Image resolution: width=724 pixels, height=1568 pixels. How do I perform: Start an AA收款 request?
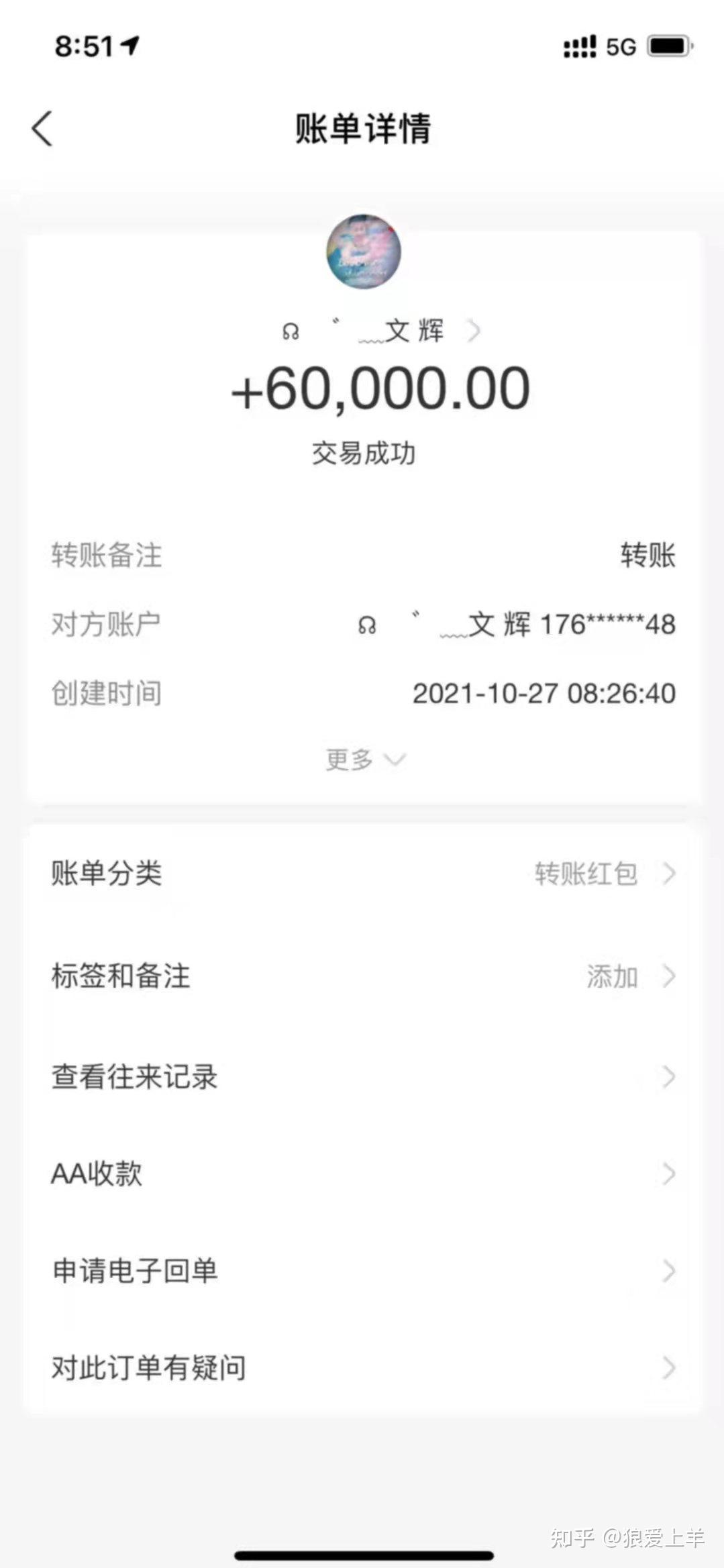click(x=362, y=1173)
